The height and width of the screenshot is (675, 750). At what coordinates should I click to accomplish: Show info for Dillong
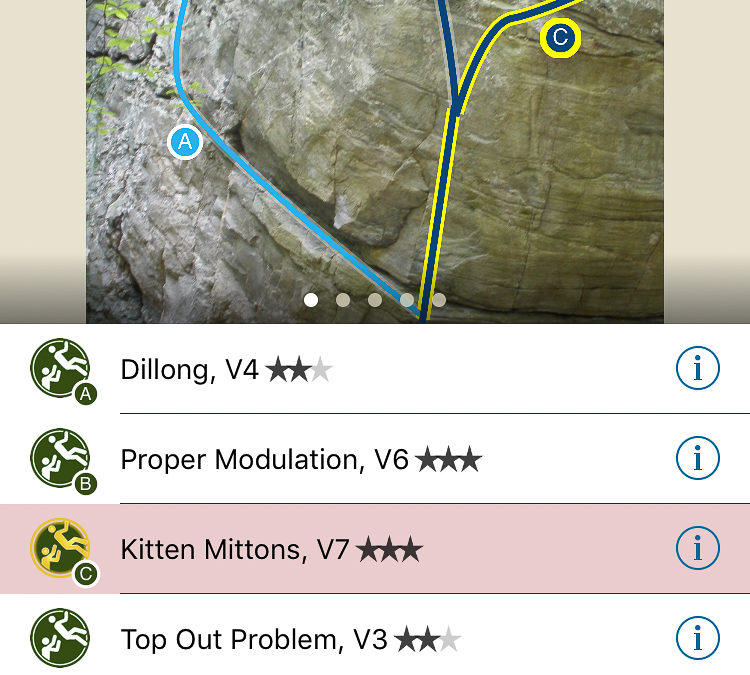697,370
